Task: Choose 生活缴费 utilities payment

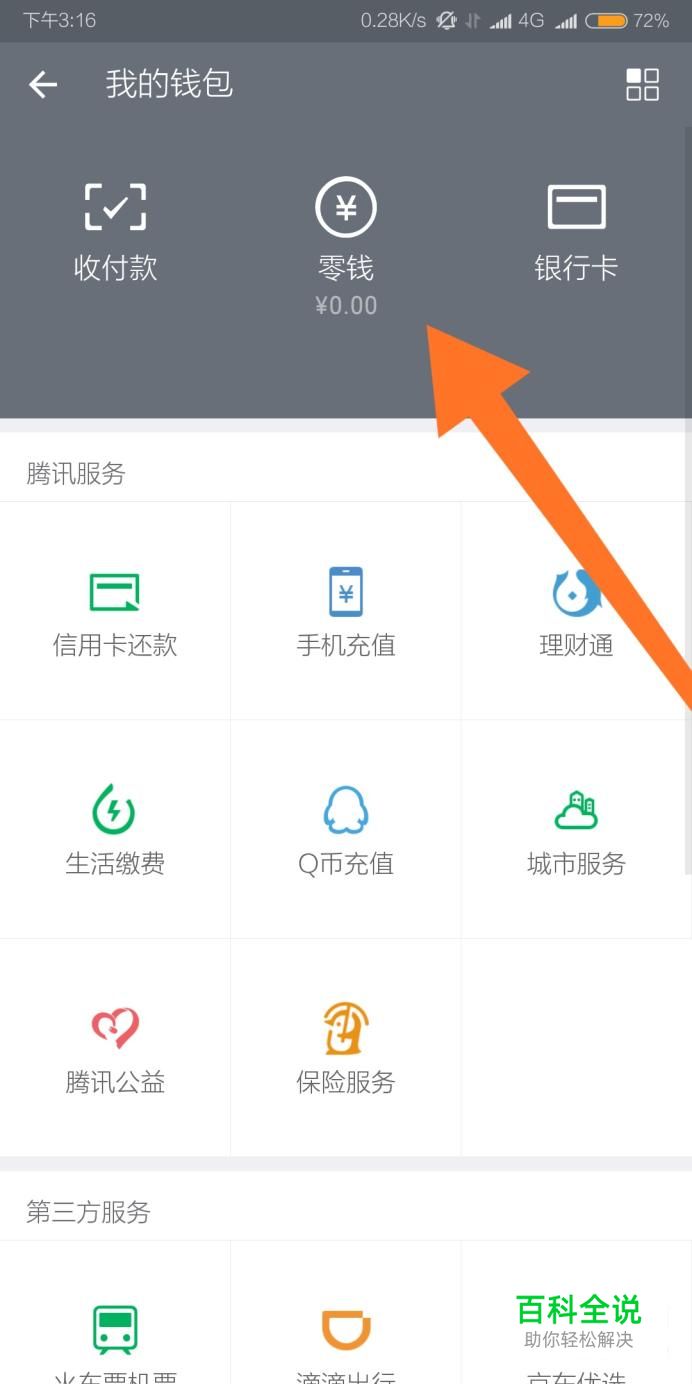Action: [115, 830]
